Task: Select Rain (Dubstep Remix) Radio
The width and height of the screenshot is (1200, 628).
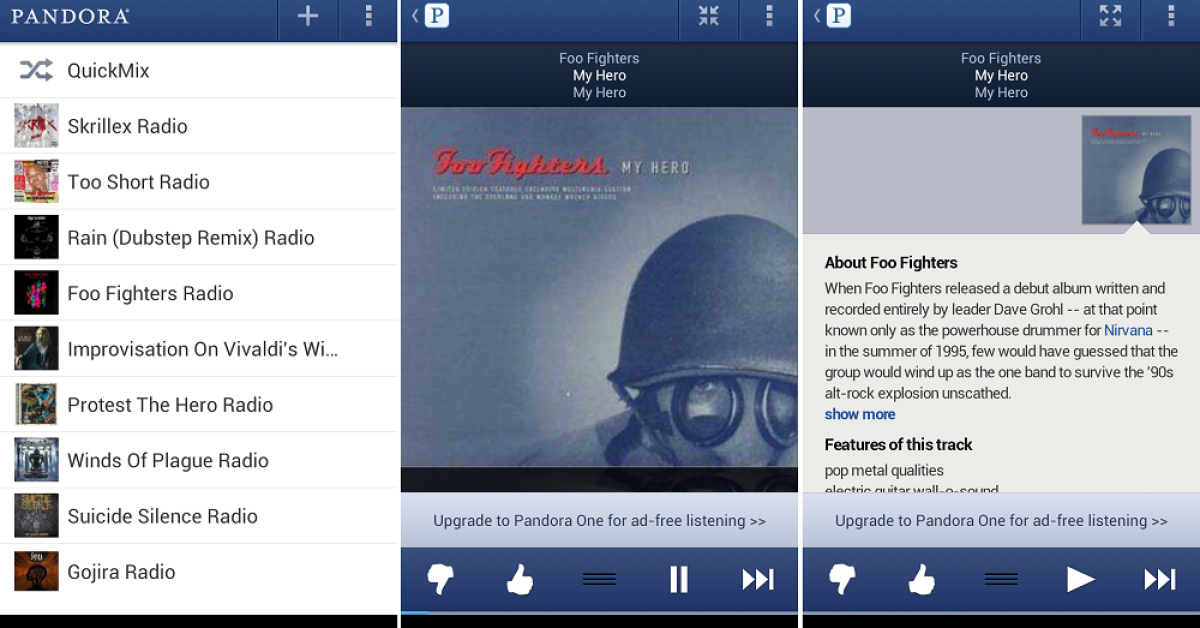Action: point(190,238)
